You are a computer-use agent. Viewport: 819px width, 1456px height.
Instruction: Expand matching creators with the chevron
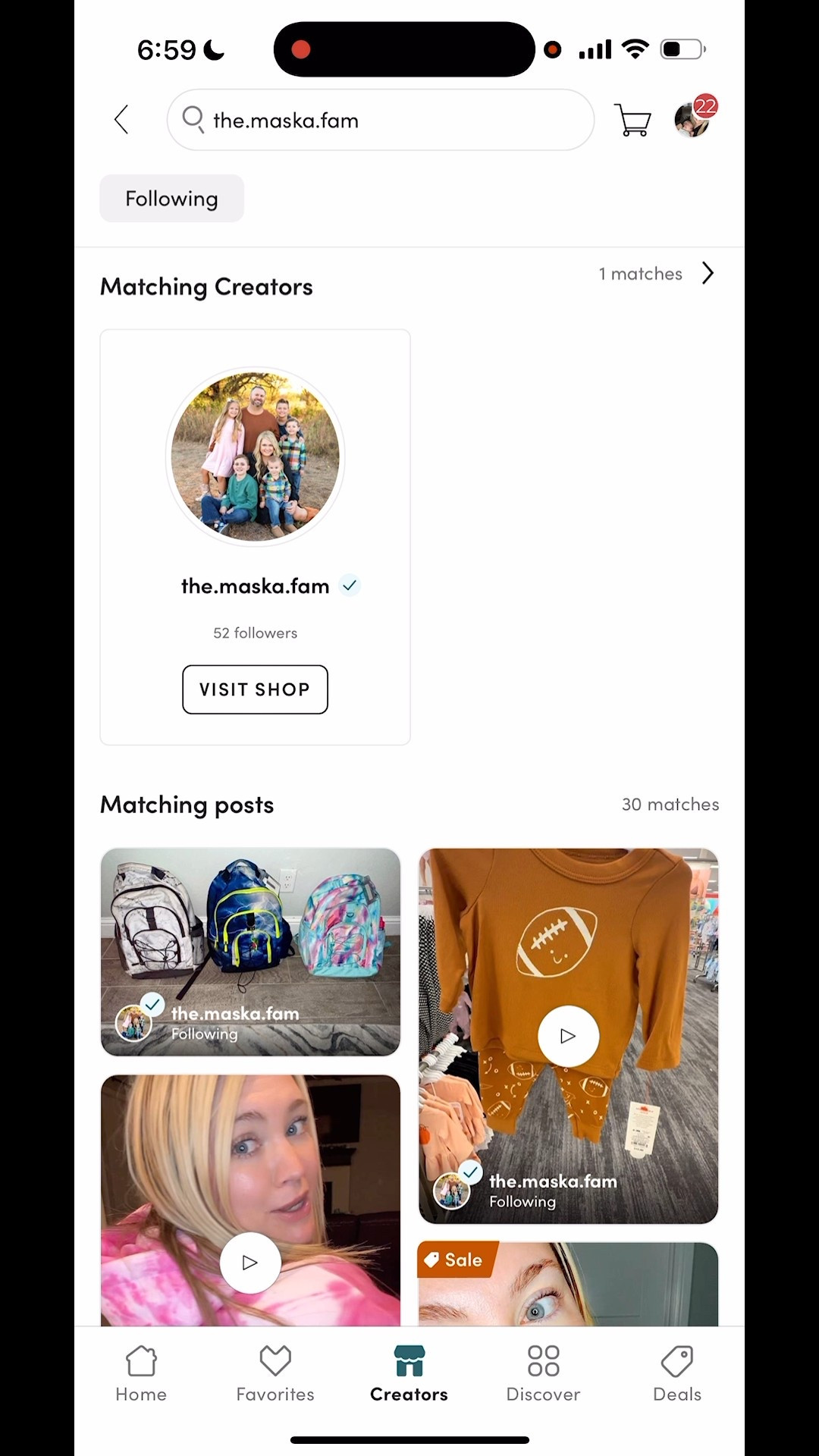(707, 273)
